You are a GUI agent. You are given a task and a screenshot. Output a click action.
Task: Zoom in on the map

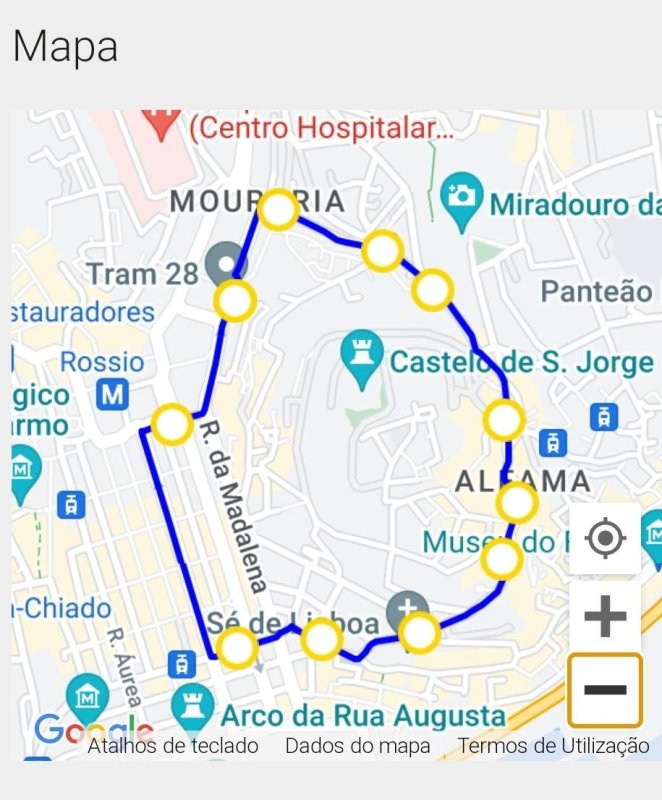click(605, 616)
